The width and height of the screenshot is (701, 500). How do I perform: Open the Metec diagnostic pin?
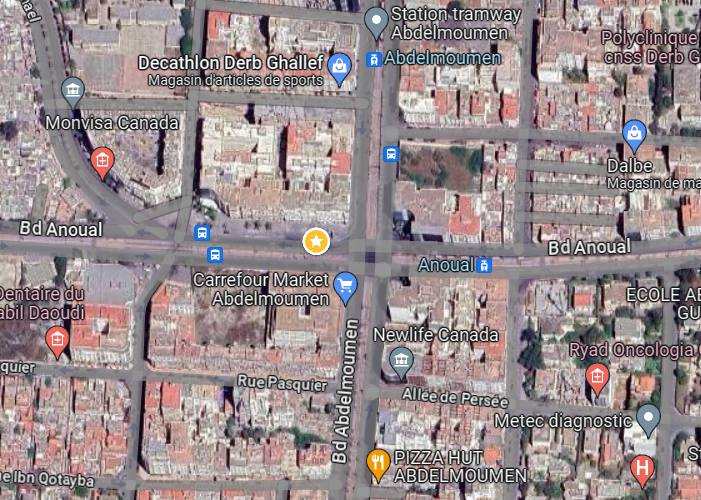pyautogui.click(x=649, y=418)
